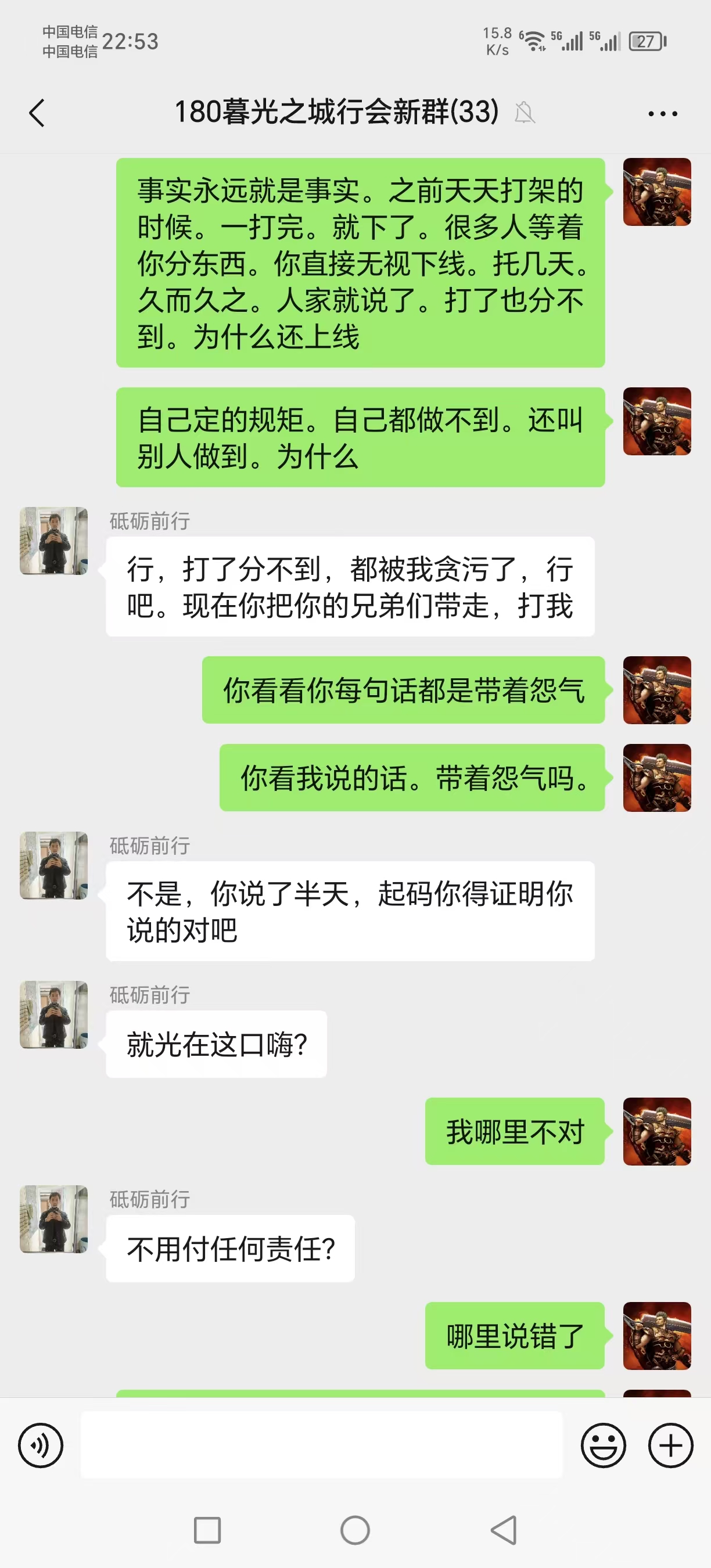Open the plus attachments menu

[671, 1445]
